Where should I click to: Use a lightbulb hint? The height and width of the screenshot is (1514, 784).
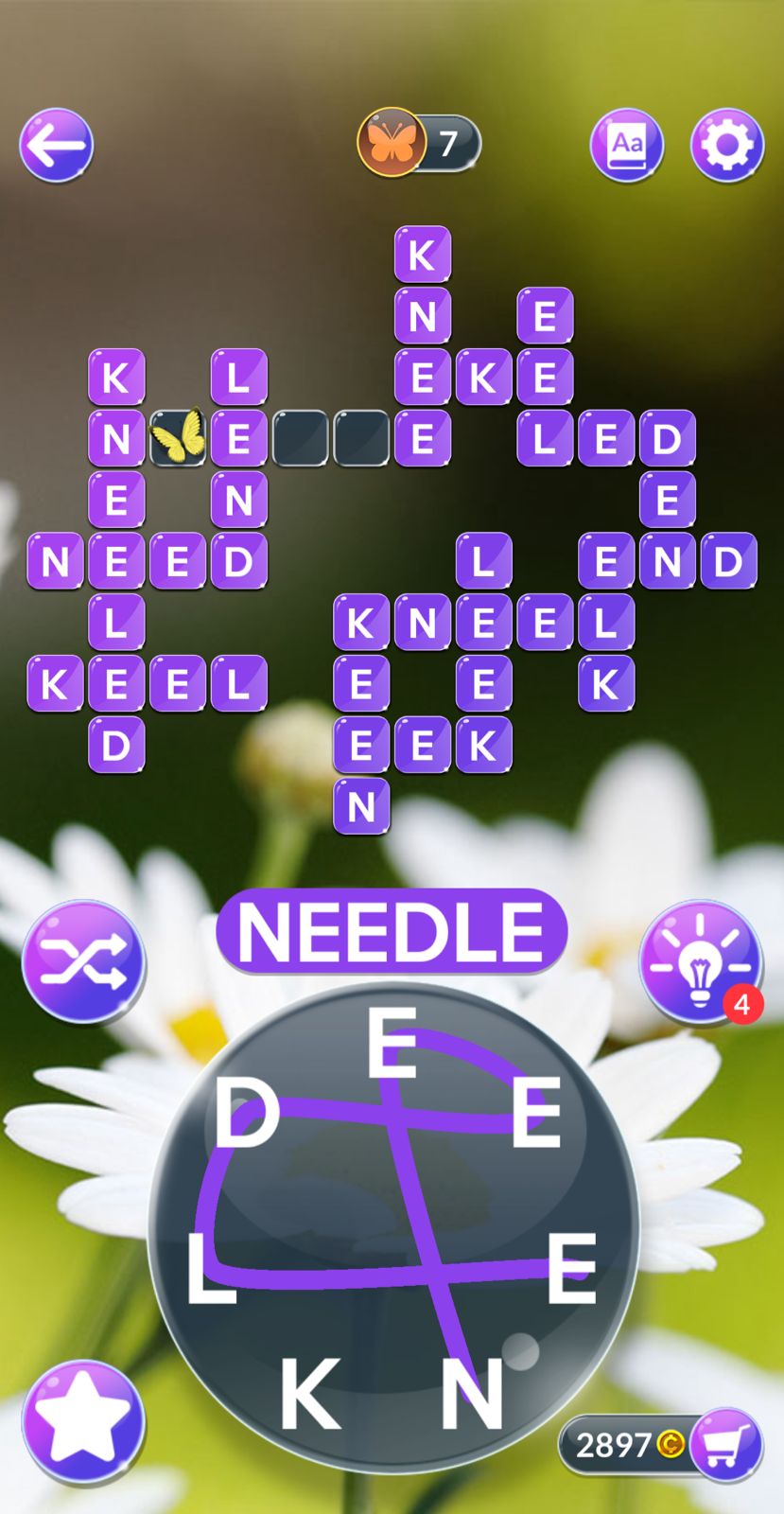699,960
